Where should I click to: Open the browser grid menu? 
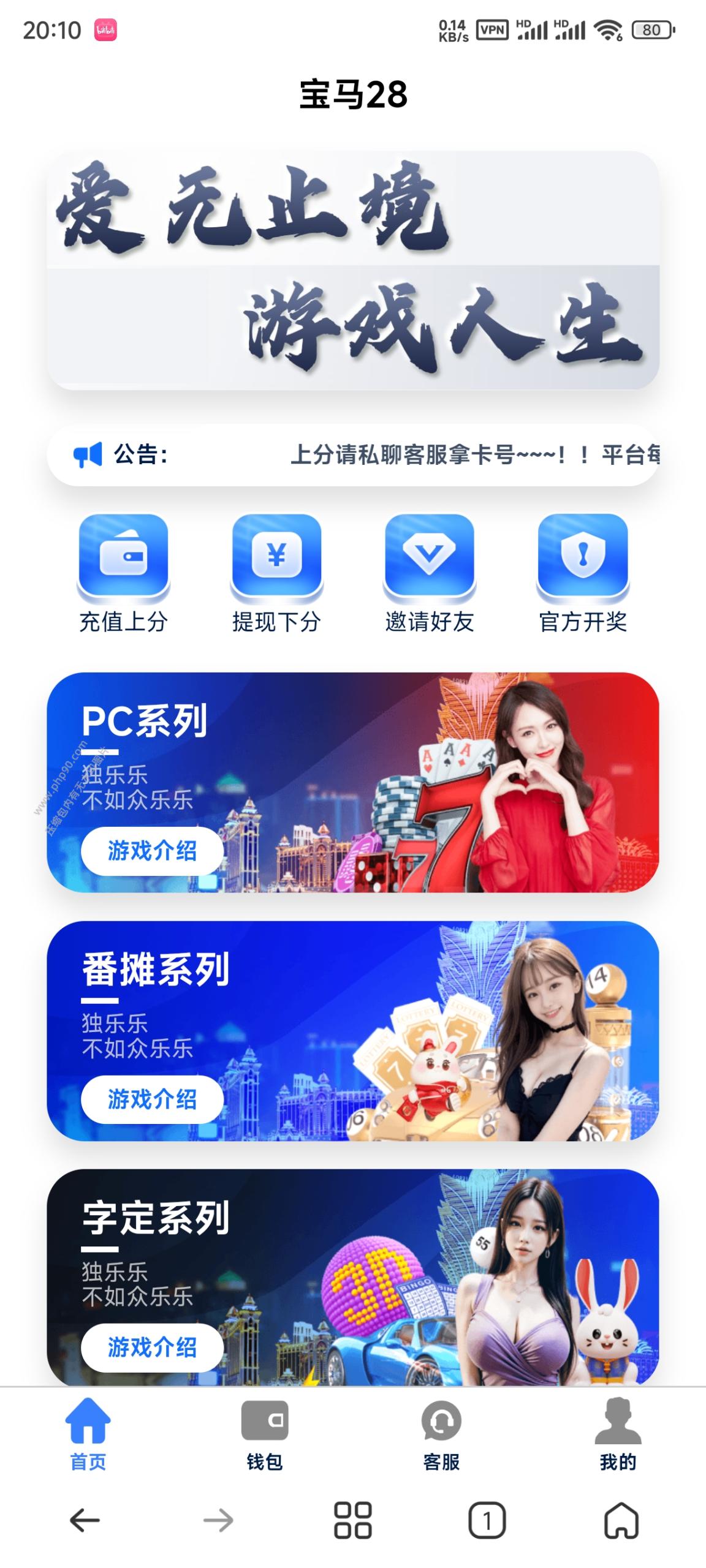point(352,1520)
